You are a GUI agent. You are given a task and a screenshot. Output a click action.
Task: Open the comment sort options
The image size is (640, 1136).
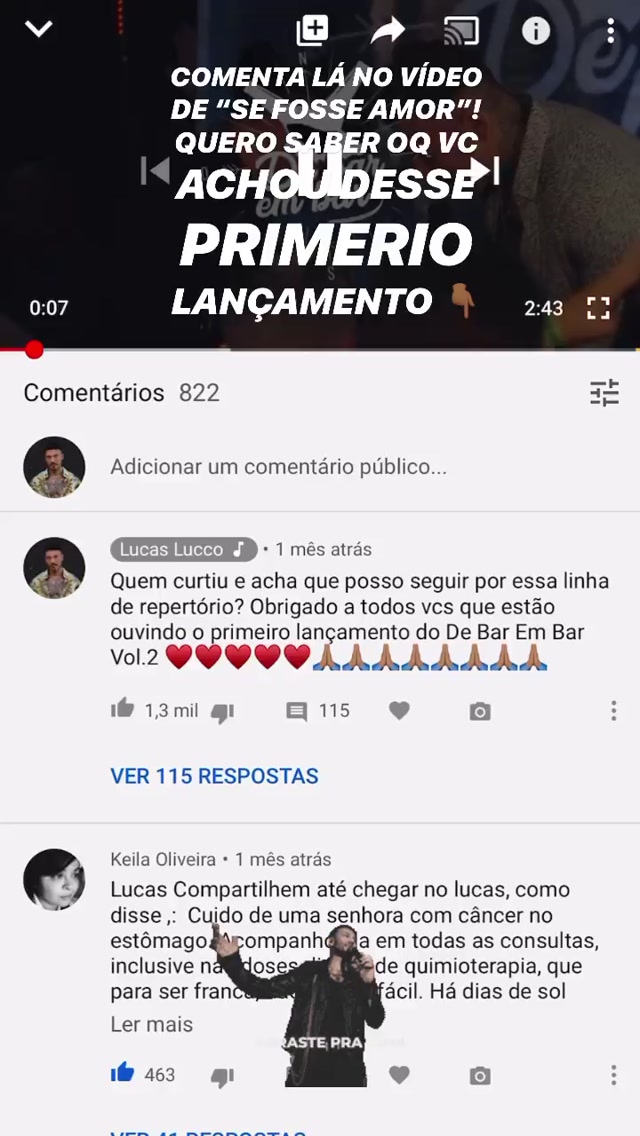[x=604, y=393]
